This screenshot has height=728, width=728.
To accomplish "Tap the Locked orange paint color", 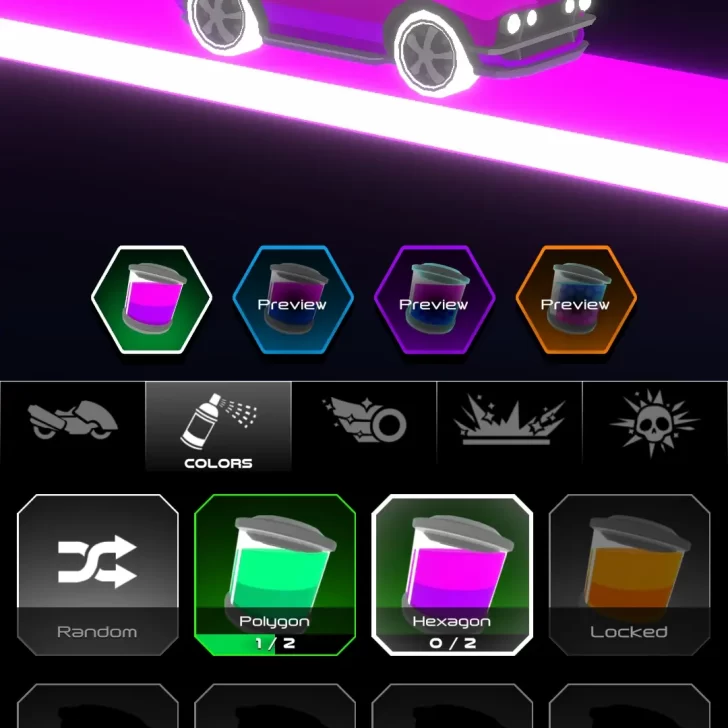I will pyautogui.click(x=629, y=574).
